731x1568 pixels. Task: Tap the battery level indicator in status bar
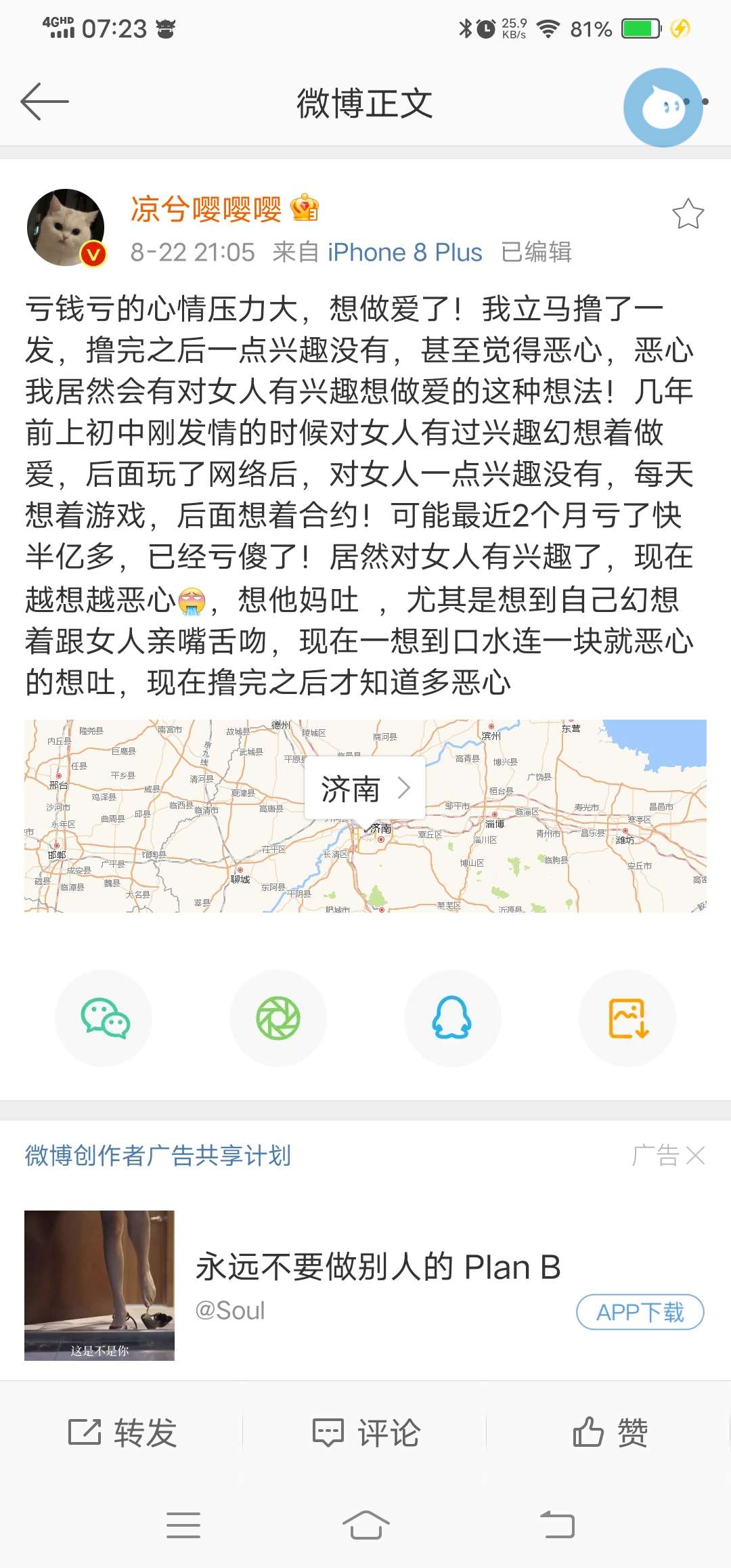click(x=639, y=29)
